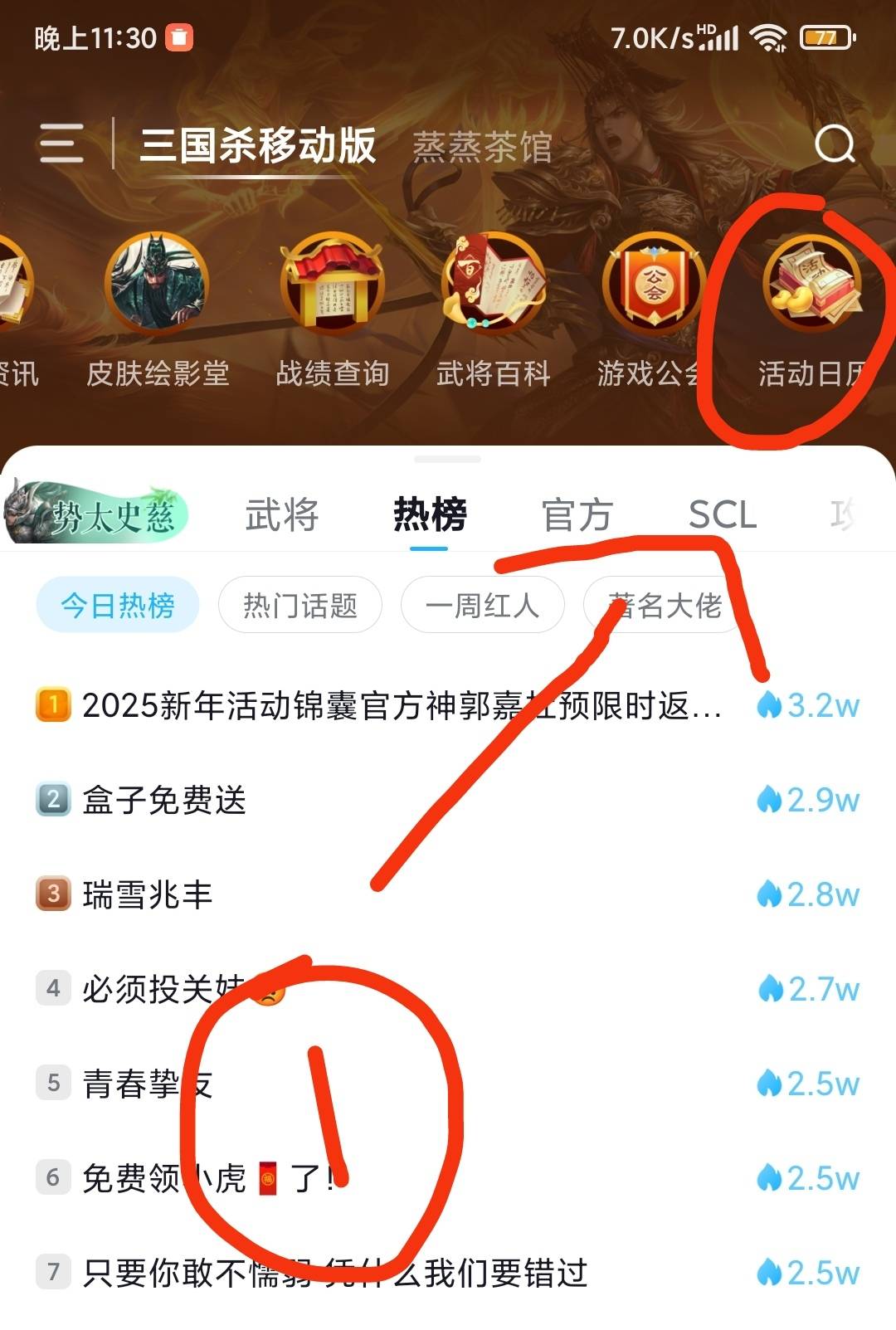The width and height of the screenshot is (896, 1330).
Task: Open the search icon
Action: (835, 144)
